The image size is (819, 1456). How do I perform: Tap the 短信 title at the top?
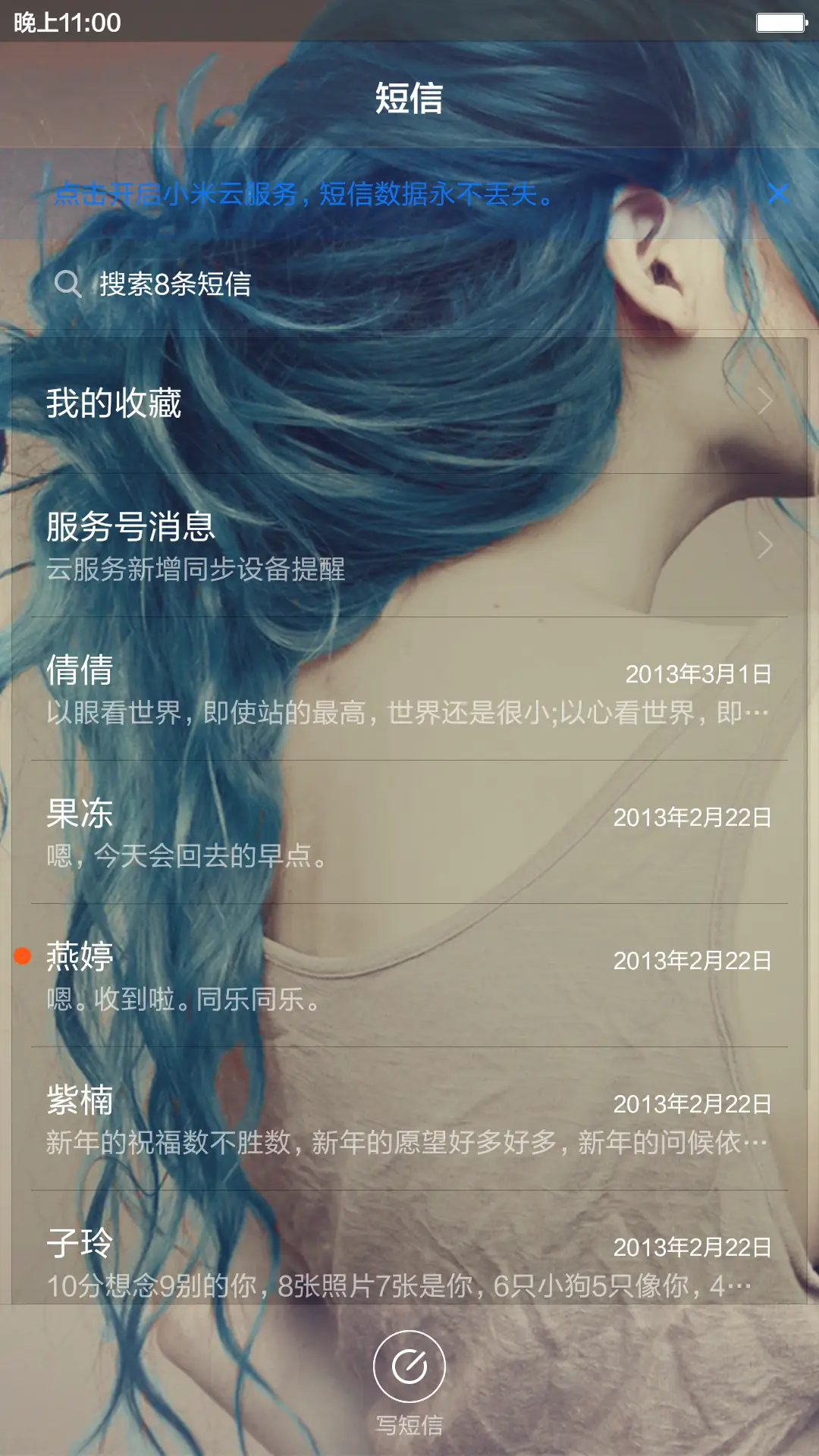click(409, 99)
